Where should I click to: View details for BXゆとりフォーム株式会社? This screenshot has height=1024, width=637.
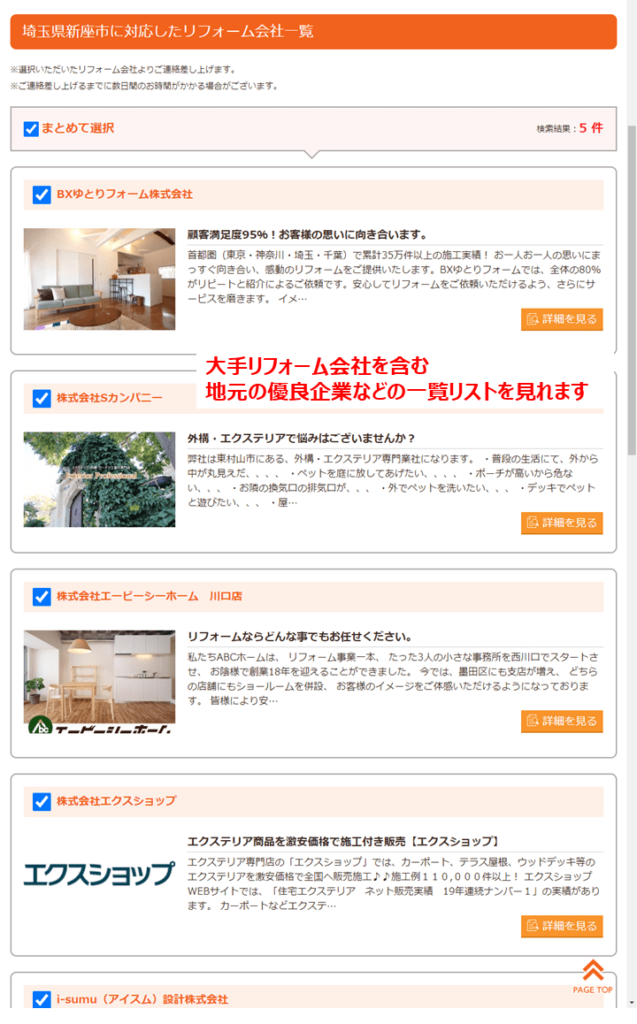click(561, 320)
